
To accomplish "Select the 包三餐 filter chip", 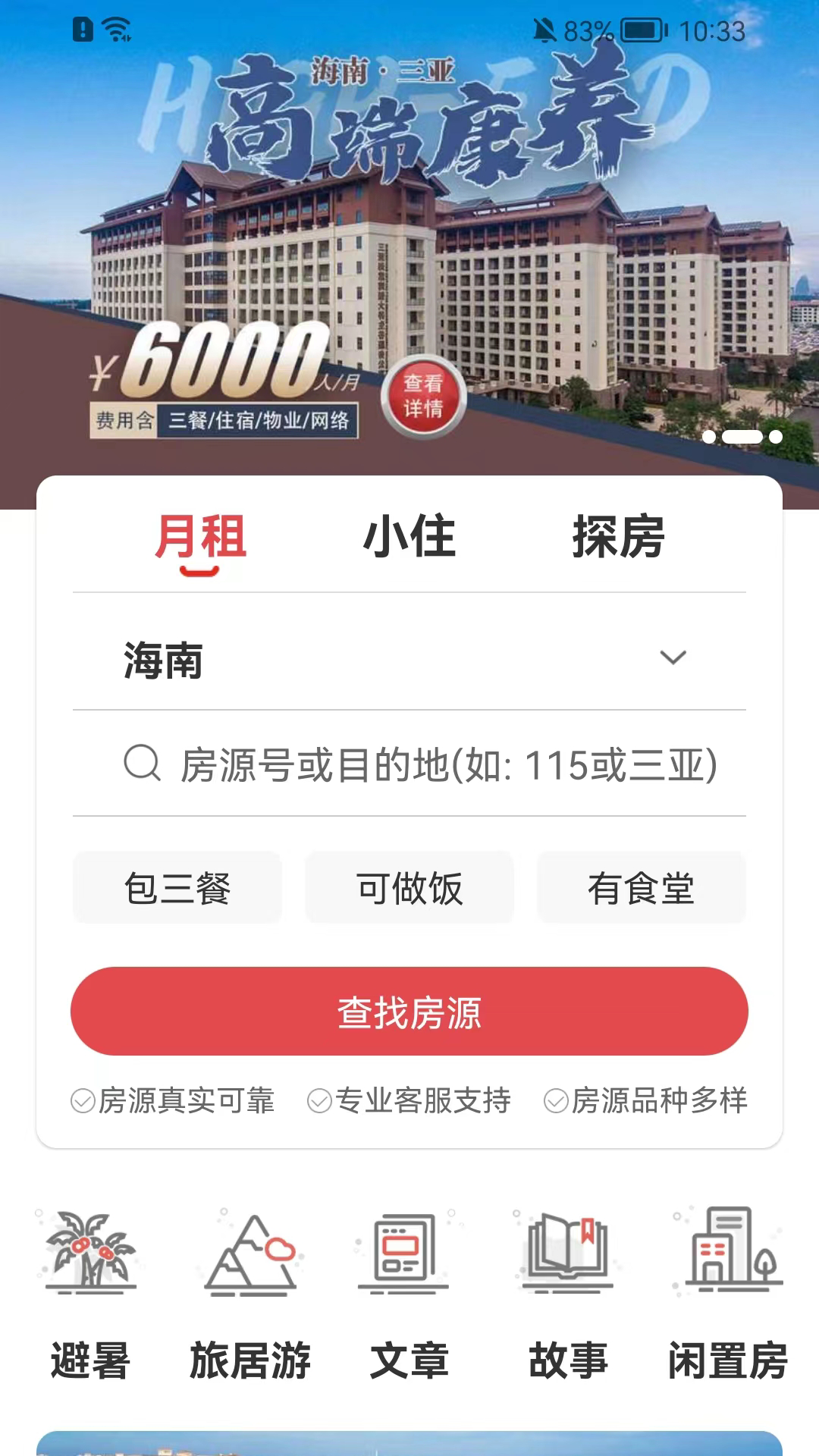I will [x=177, y=887].
